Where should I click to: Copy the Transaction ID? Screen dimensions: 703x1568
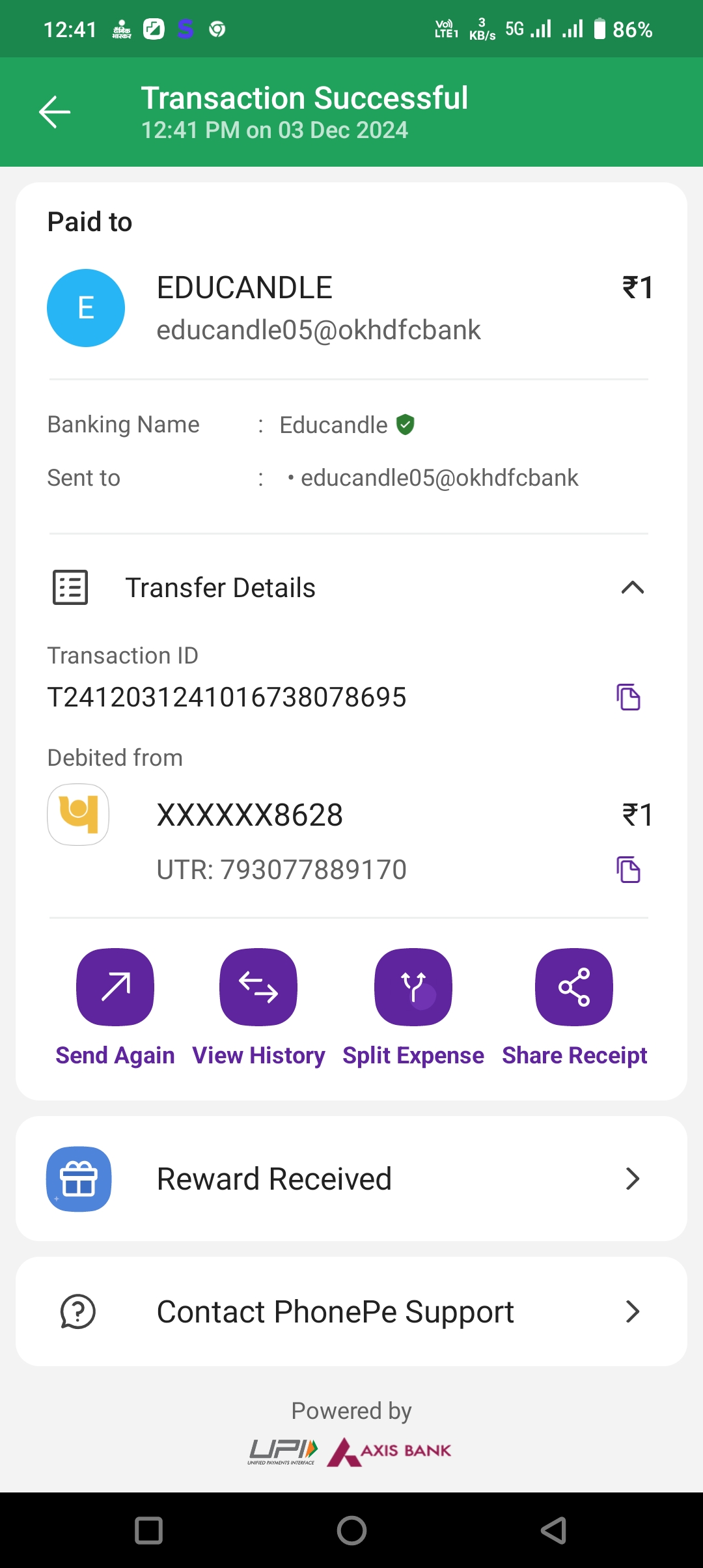point(628,697)
